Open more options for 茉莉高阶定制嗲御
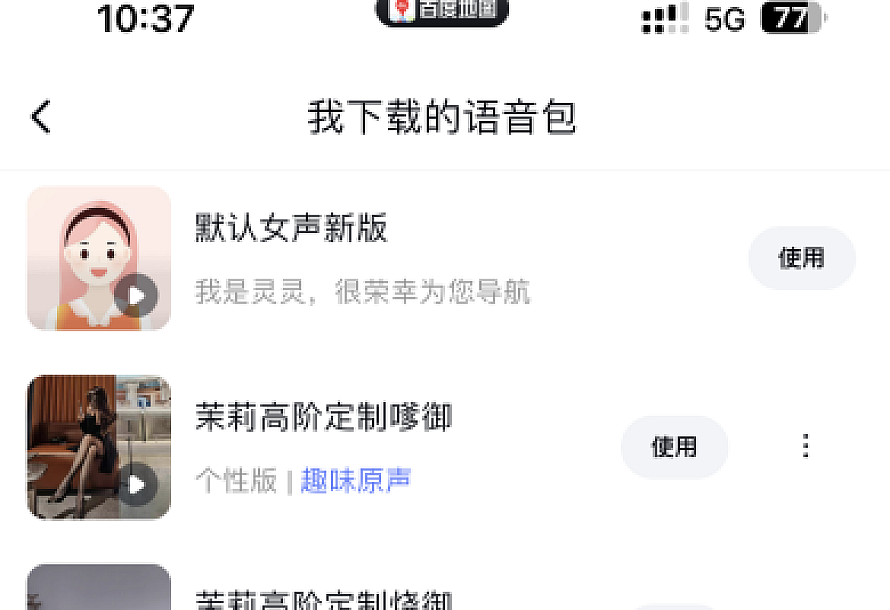The height and width of the screenshot is (610, 890). (807, 446)
